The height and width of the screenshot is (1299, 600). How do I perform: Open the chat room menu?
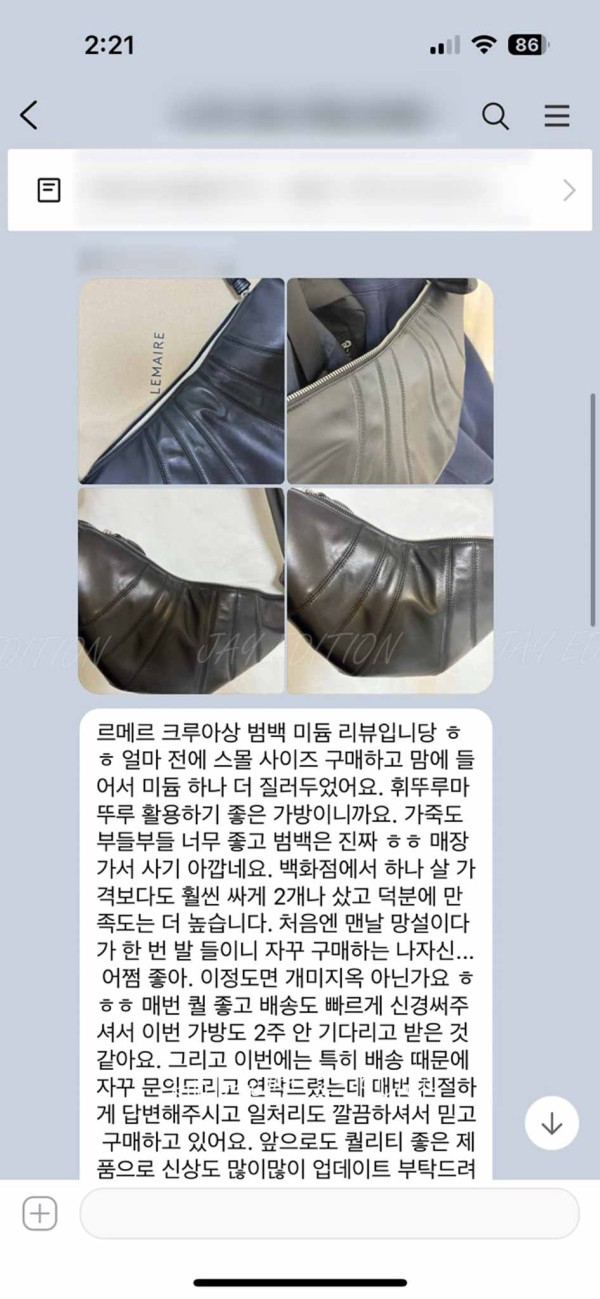pyautogui.click(x=557, y=116)
